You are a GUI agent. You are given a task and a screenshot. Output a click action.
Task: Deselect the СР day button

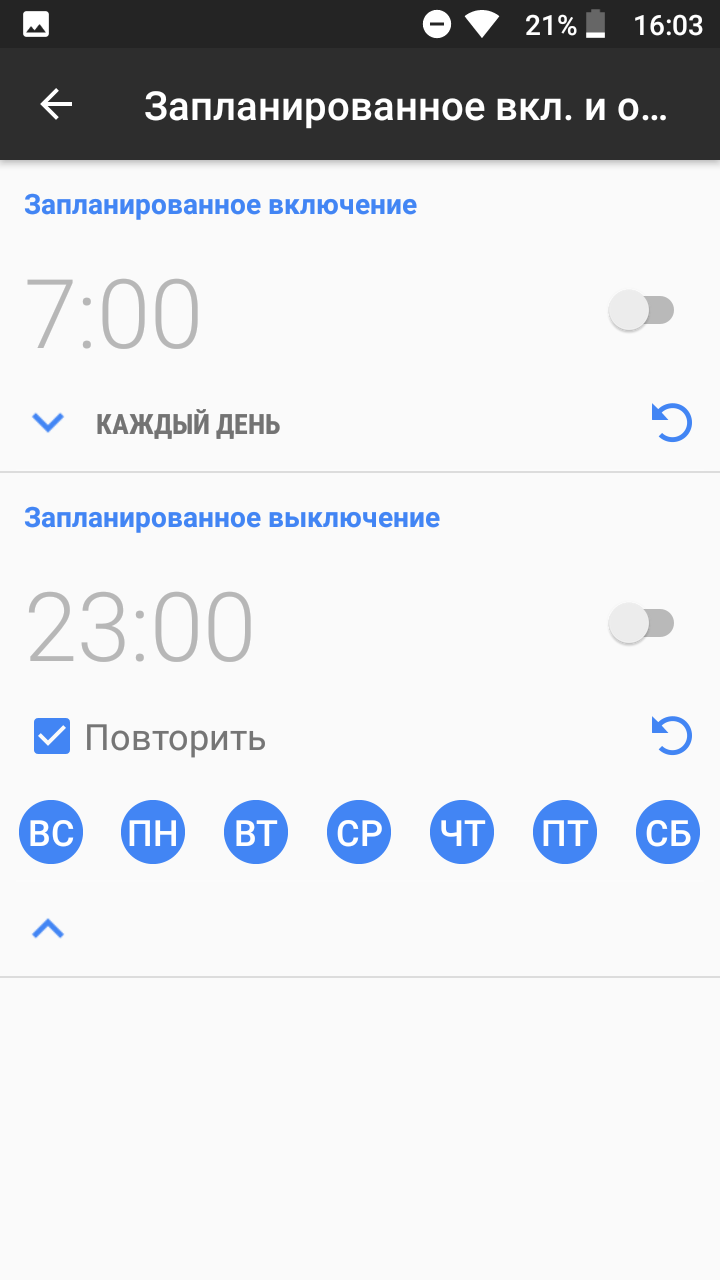coord(359,832)
